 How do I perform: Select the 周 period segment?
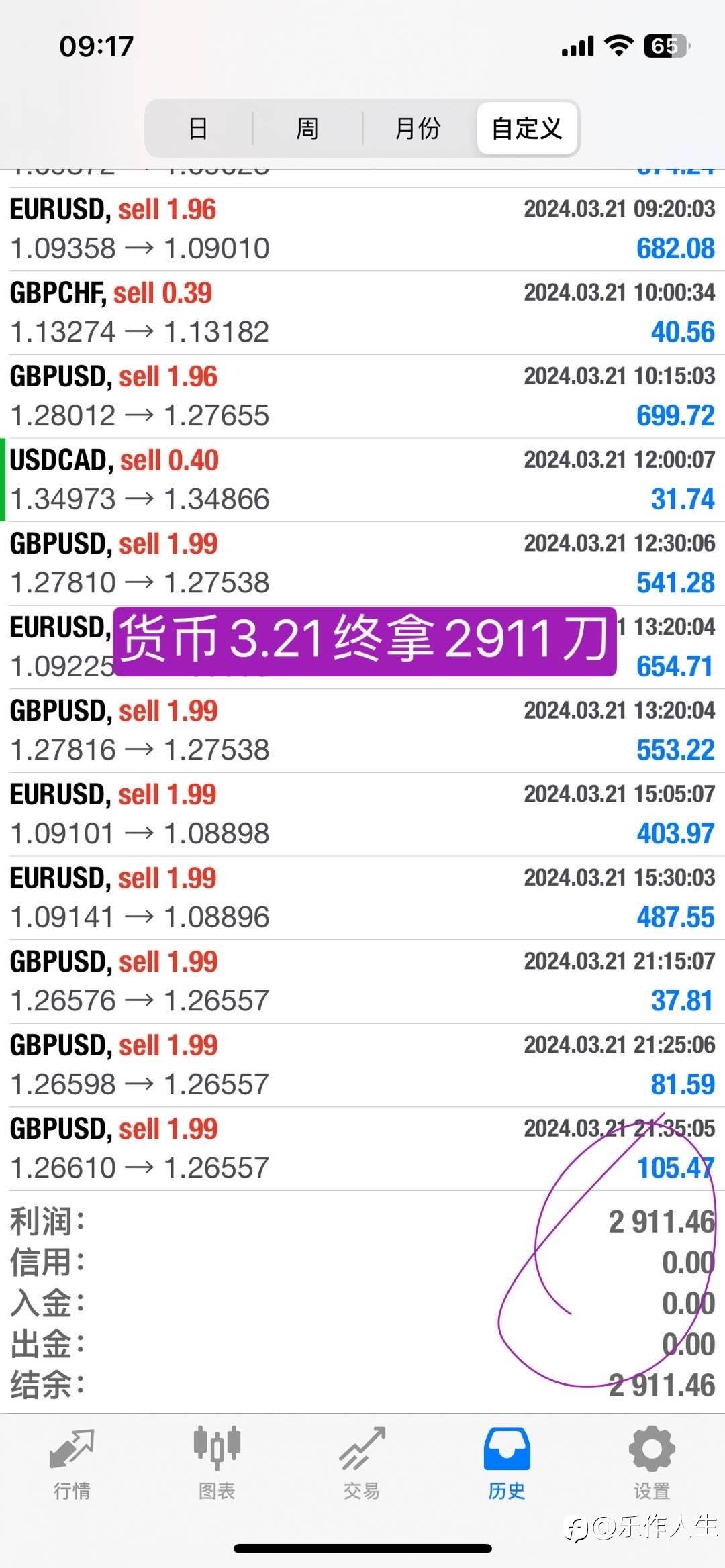tap(307, 128)
